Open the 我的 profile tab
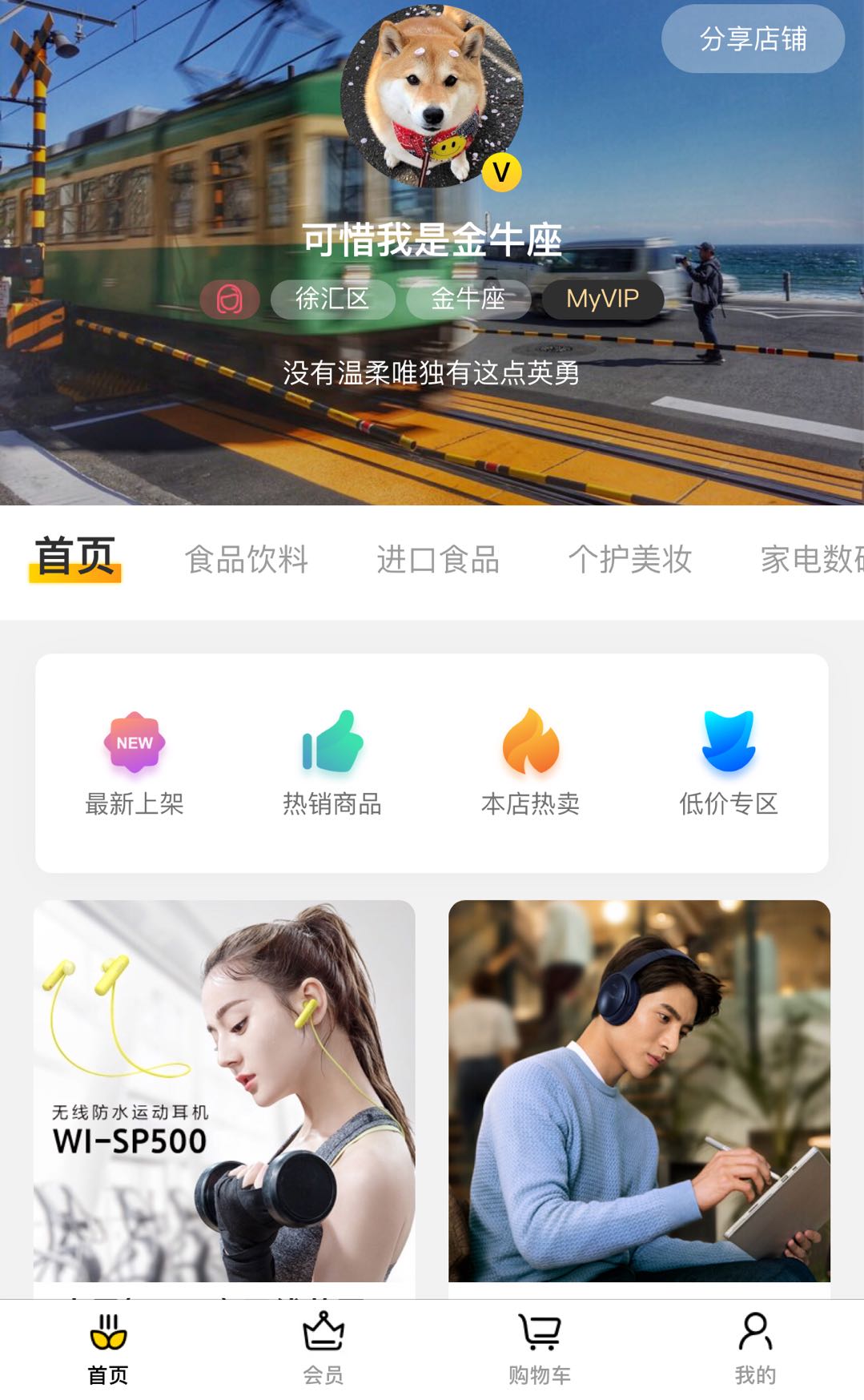This screenshot has width=864, height=1400. point(755,1349)
